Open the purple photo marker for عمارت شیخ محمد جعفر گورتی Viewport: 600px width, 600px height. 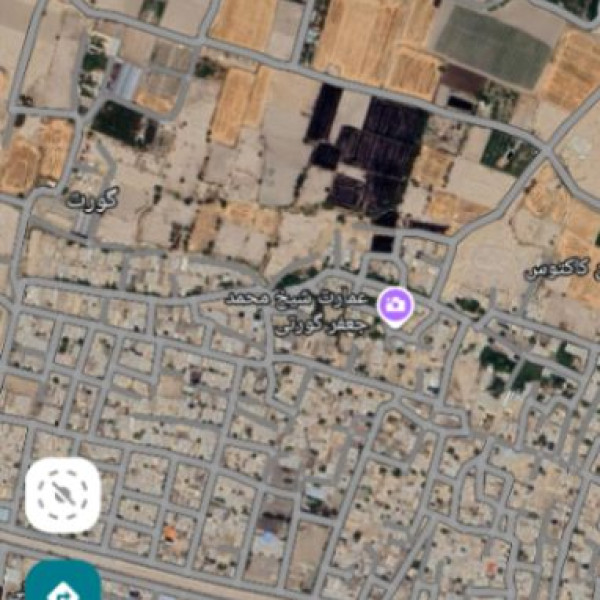pos(395,304)
